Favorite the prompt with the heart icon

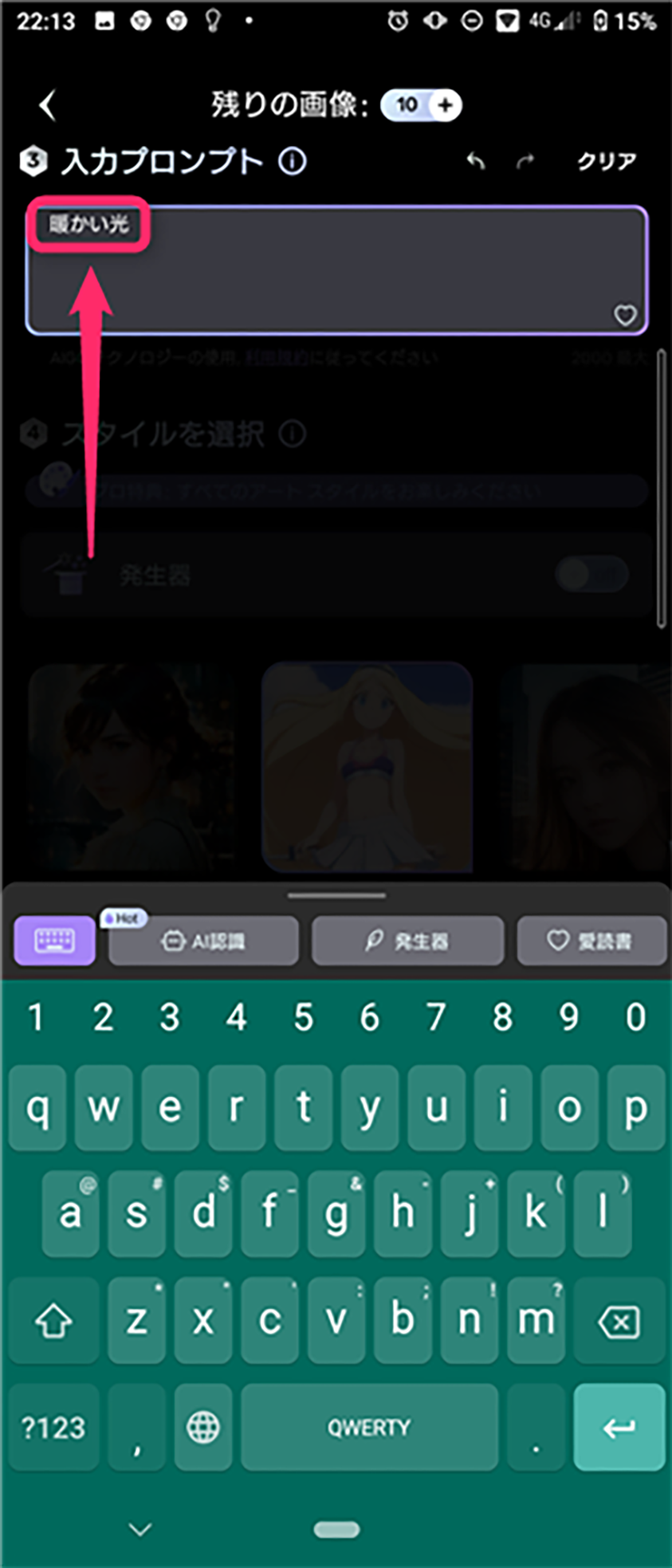625,316
